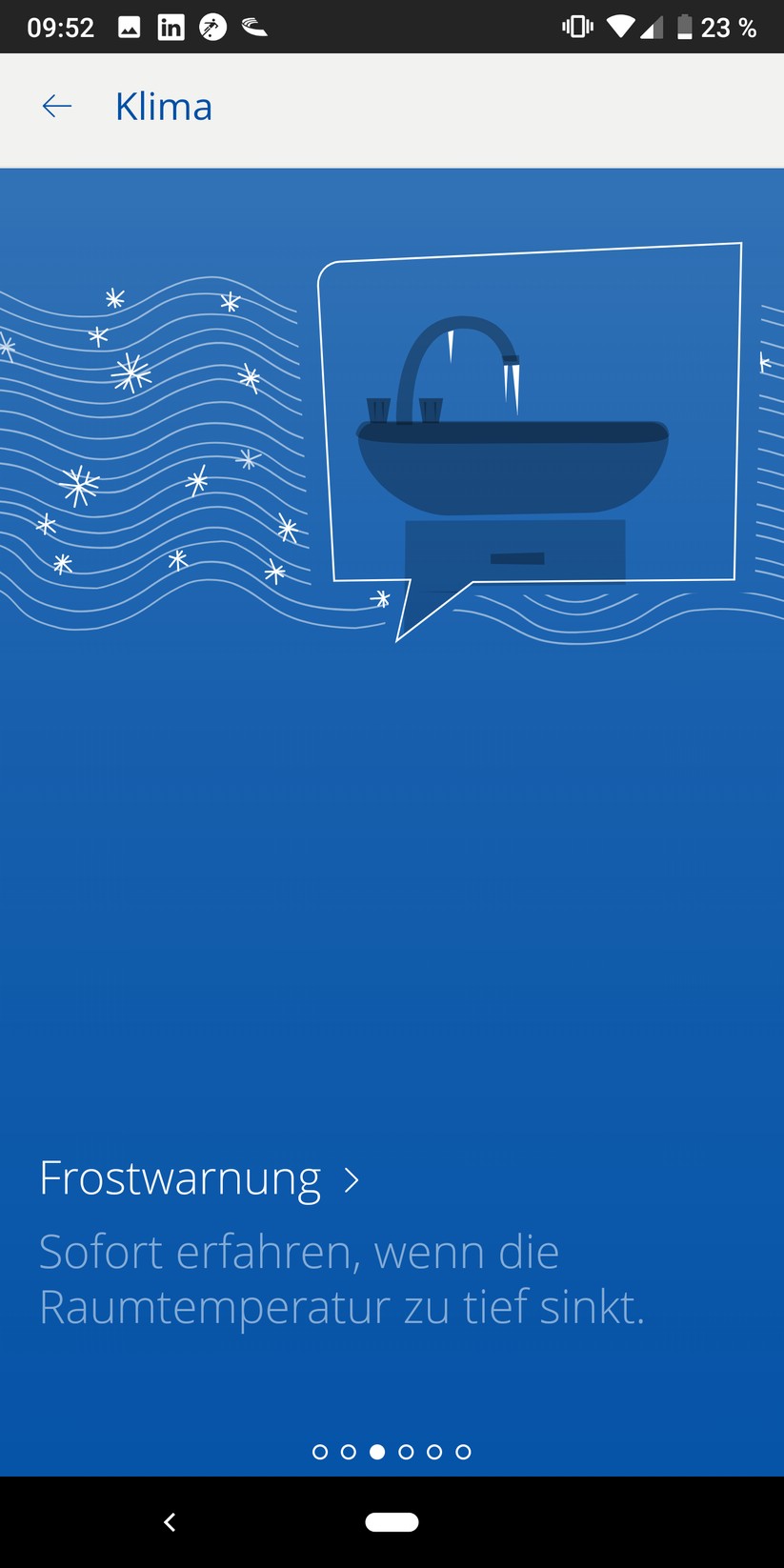Go back from the Klima screen

click(57, 107)
